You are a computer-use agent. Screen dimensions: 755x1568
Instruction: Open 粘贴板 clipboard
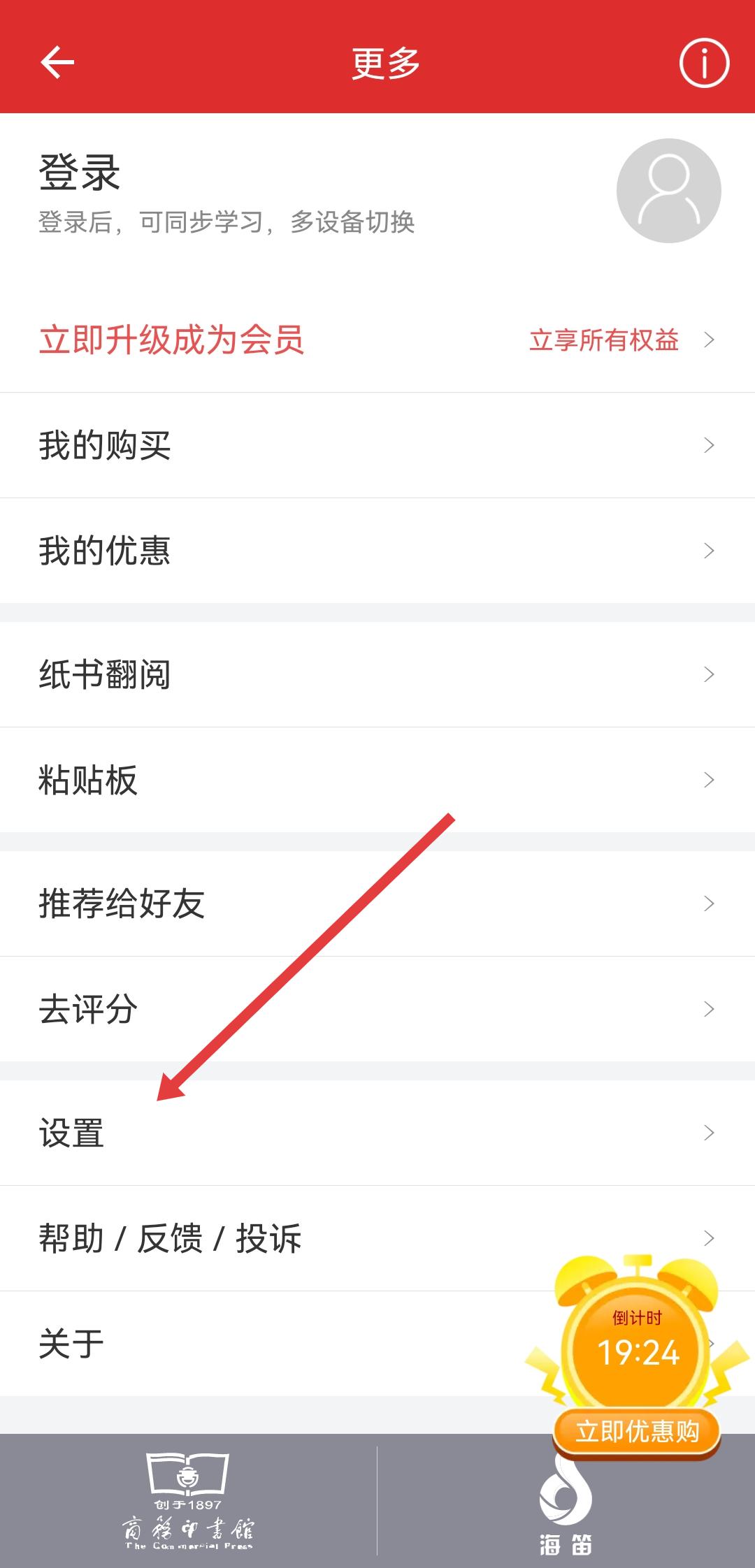pyautogui.click(x=377, y=780)
